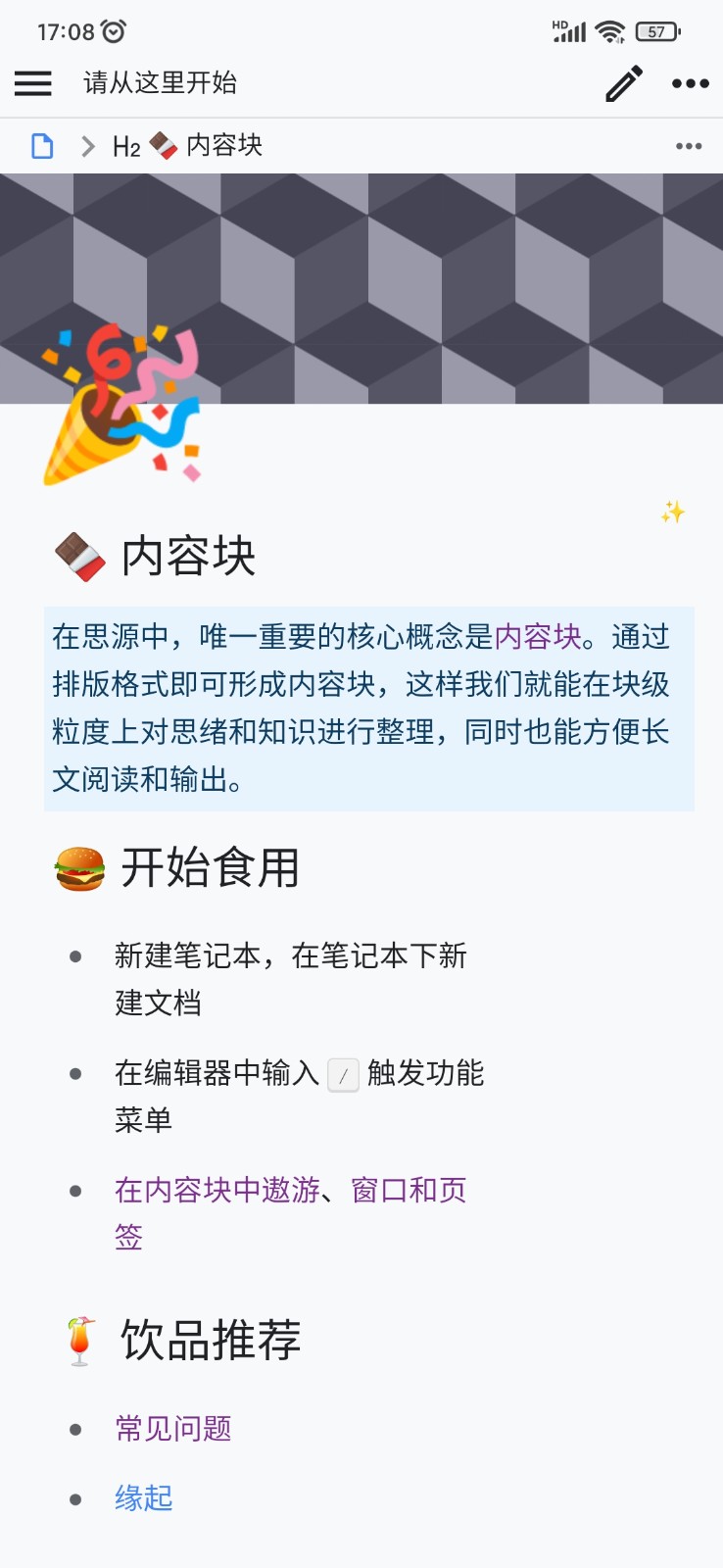Image resolution: width=723 pixels, height=1568 pixels.
Task: Open the party popper document icon
Action: click(x=121, y=406)
